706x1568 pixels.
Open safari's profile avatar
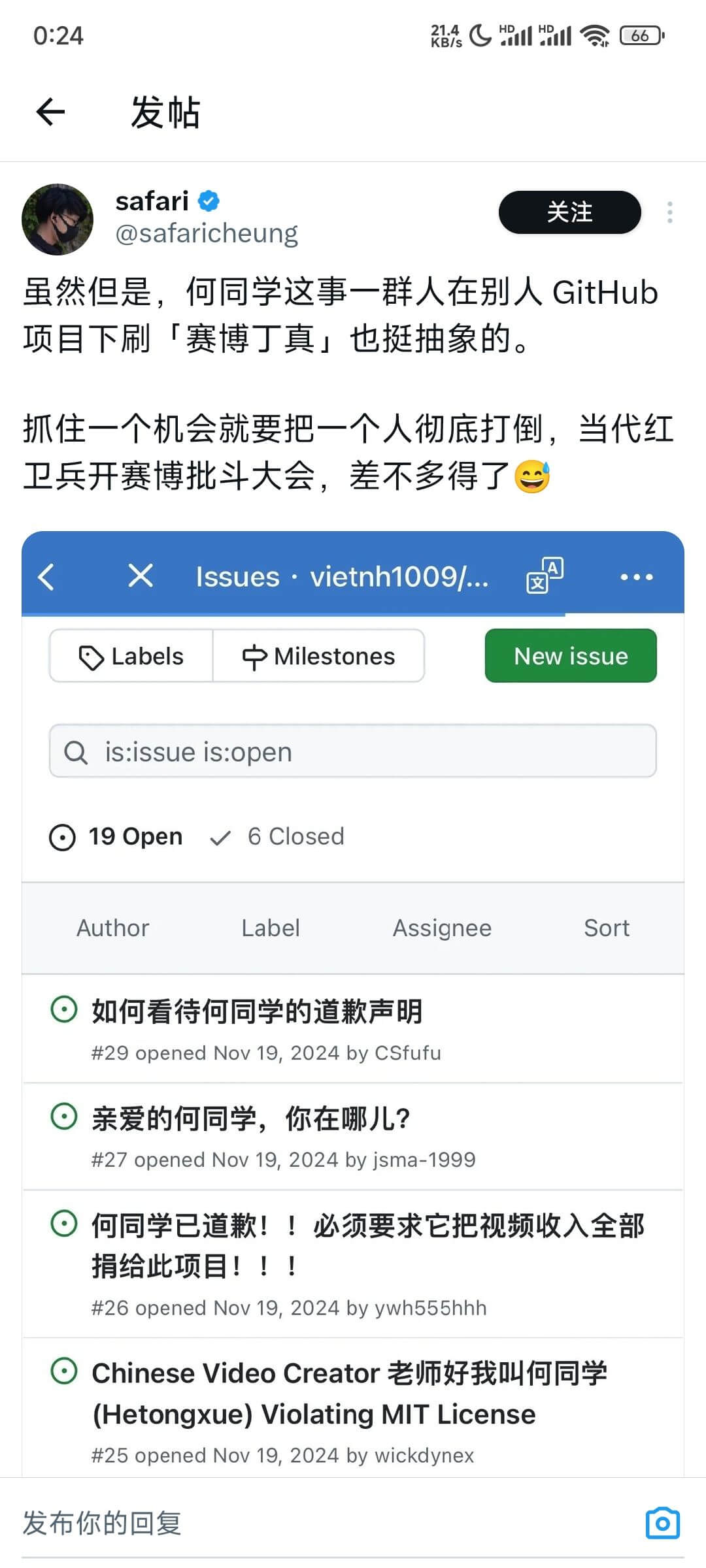click(58, 219)
